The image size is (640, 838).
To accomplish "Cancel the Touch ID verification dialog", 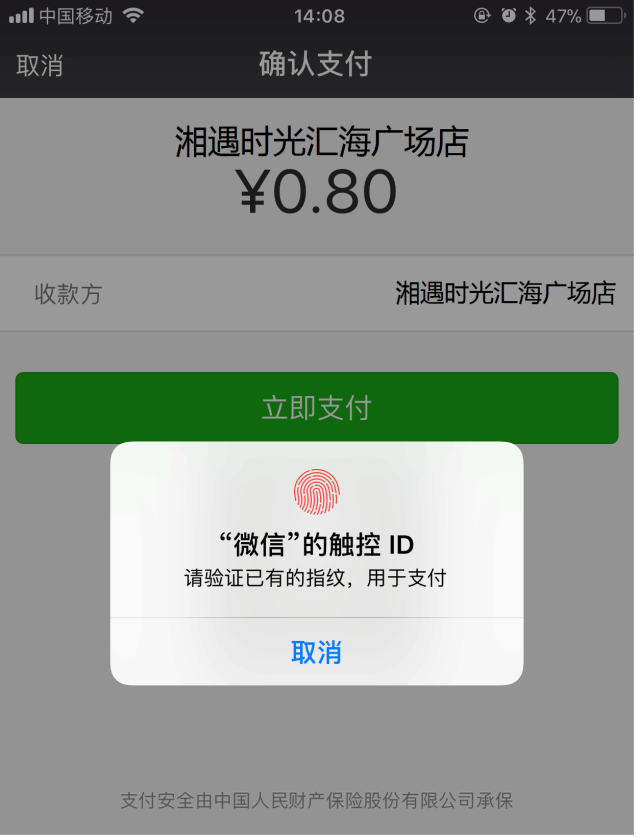I will [x=316, y=653].
